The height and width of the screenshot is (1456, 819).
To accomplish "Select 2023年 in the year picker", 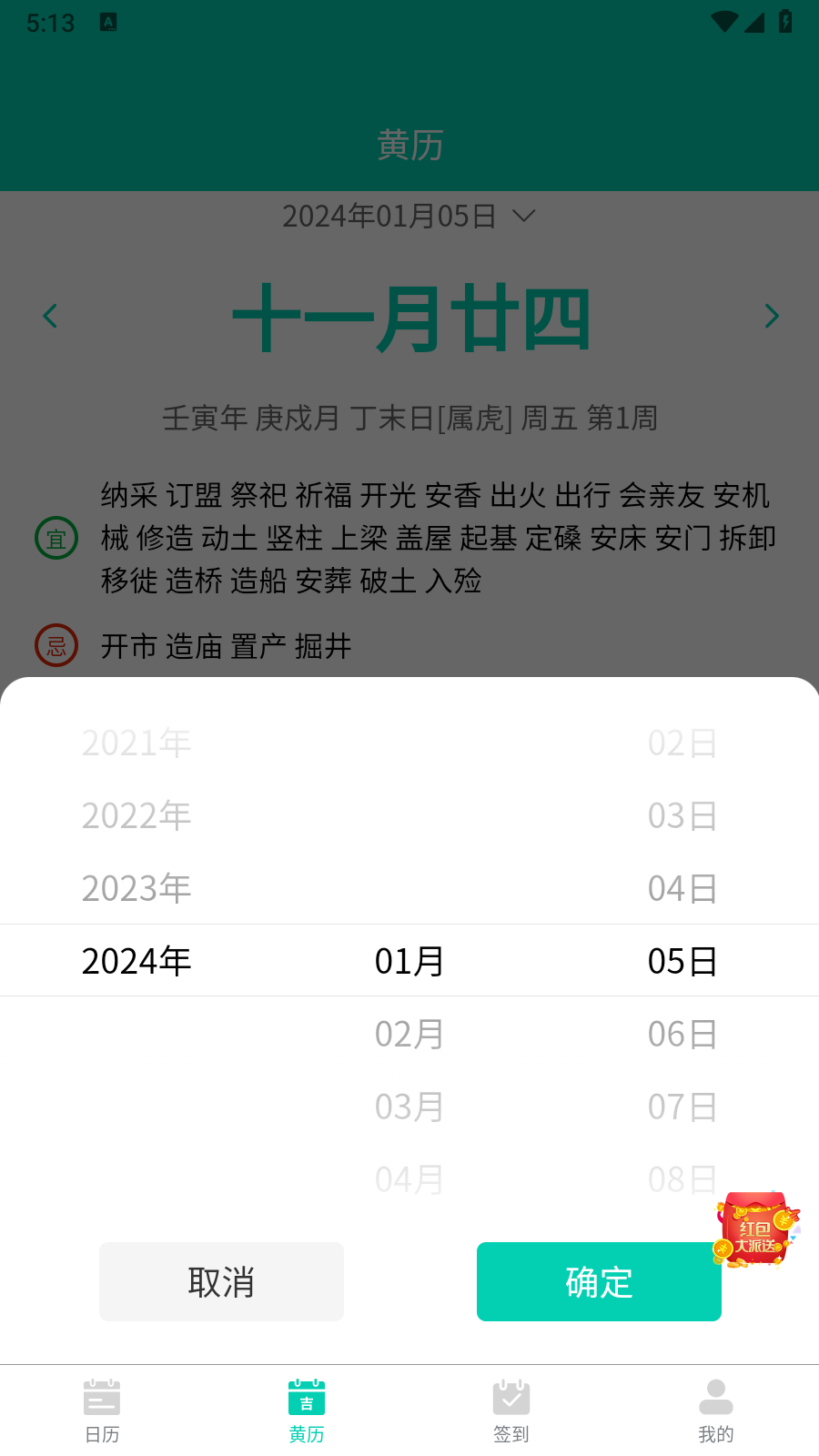I will pyautogui.click(x=136, y=888).
